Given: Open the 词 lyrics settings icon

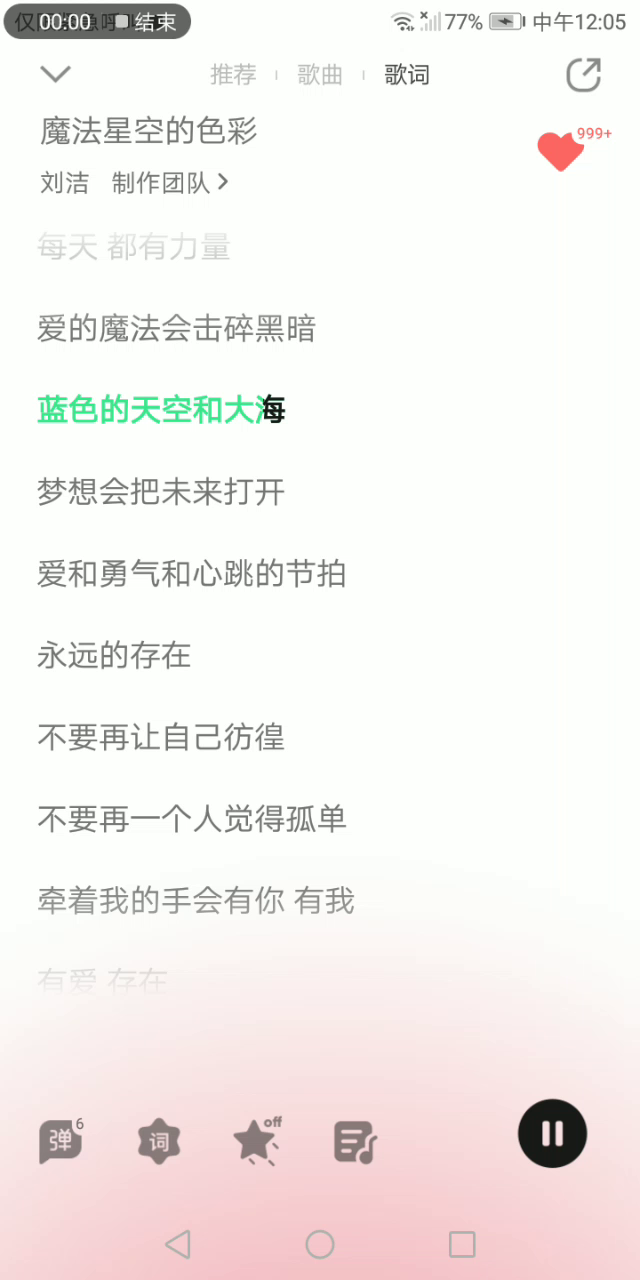Looking at the screenshot, I should click(x=159, y=1141).
